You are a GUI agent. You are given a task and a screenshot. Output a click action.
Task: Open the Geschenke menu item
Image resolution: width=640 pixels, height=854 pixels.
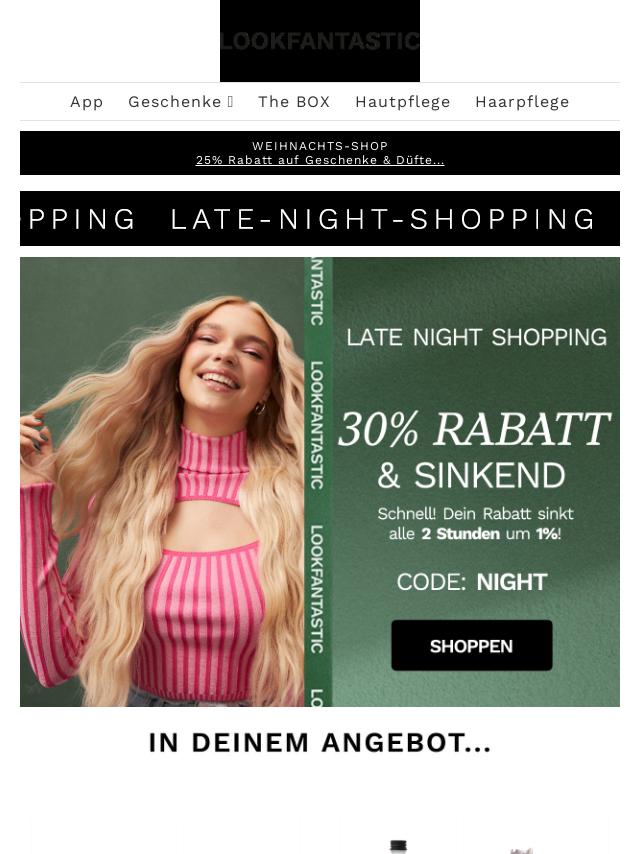[180, 102]
